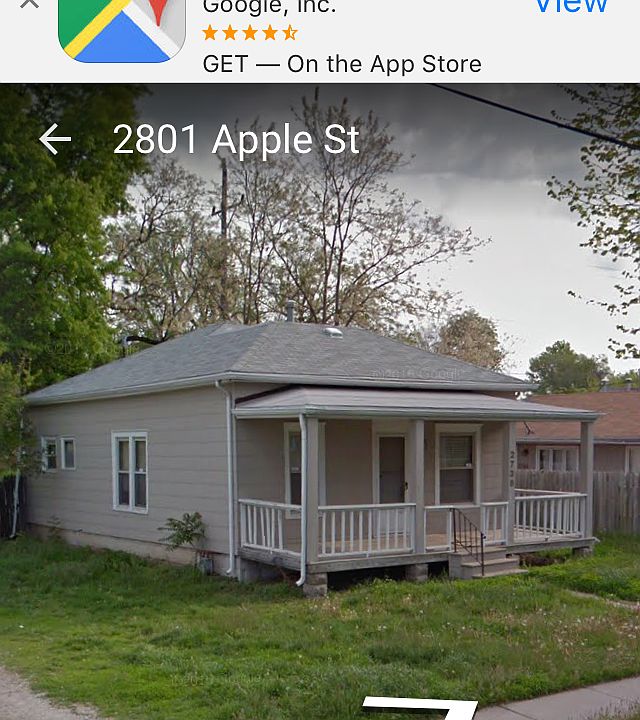This screenshot has width=640, height=720.
Task: Open the Google Maps app icon banner
Action: (122, 28)
